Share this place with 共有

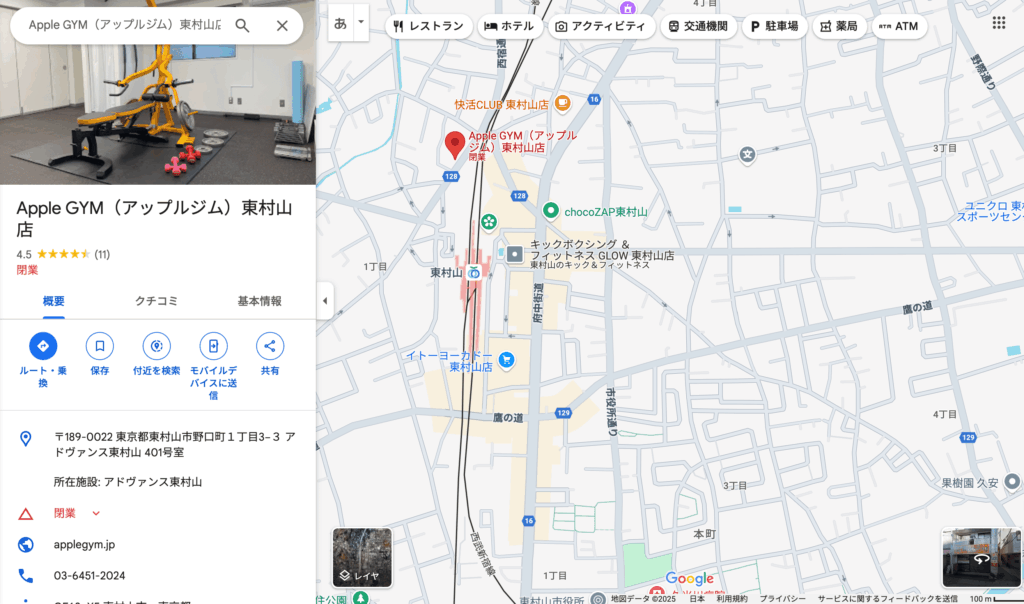270,347
